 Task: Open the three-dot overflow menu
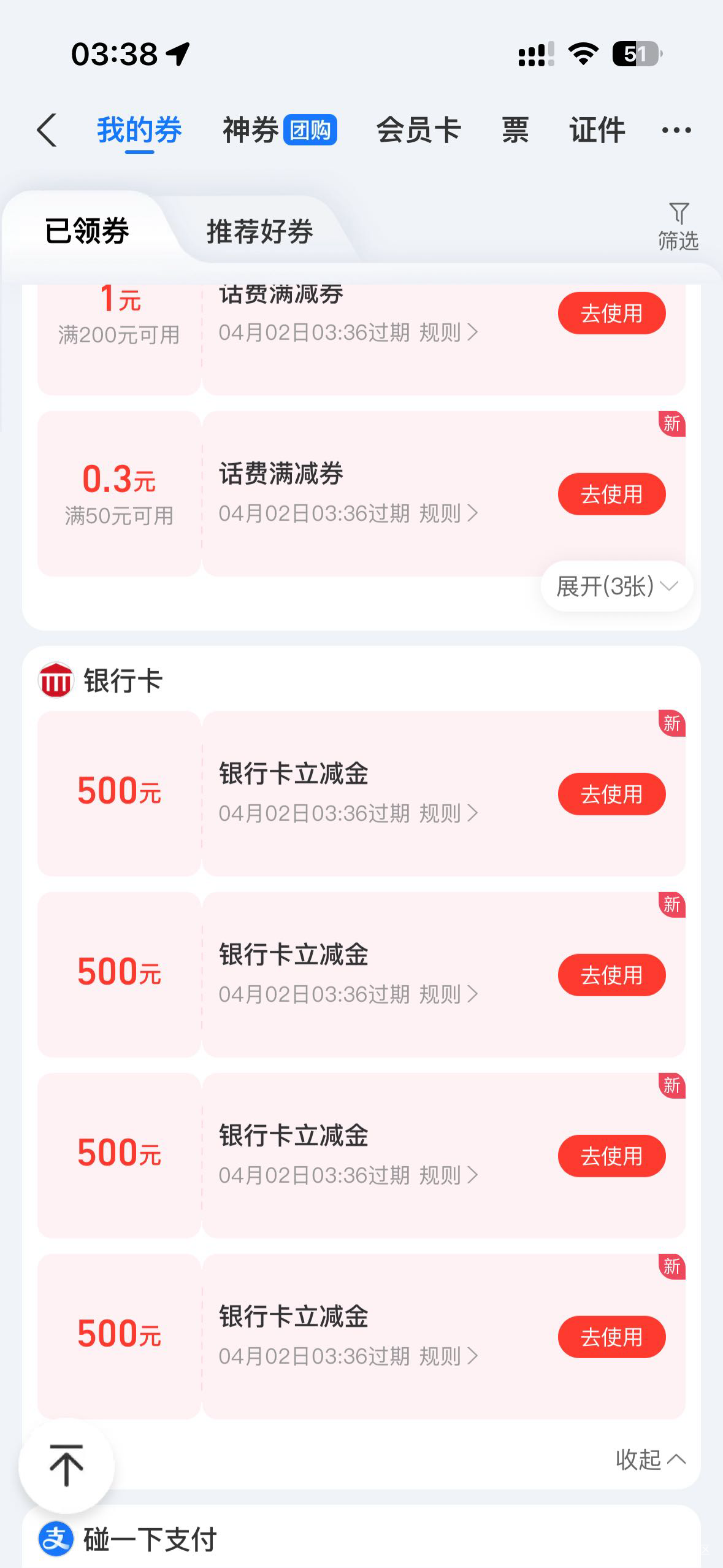point(676,130)
